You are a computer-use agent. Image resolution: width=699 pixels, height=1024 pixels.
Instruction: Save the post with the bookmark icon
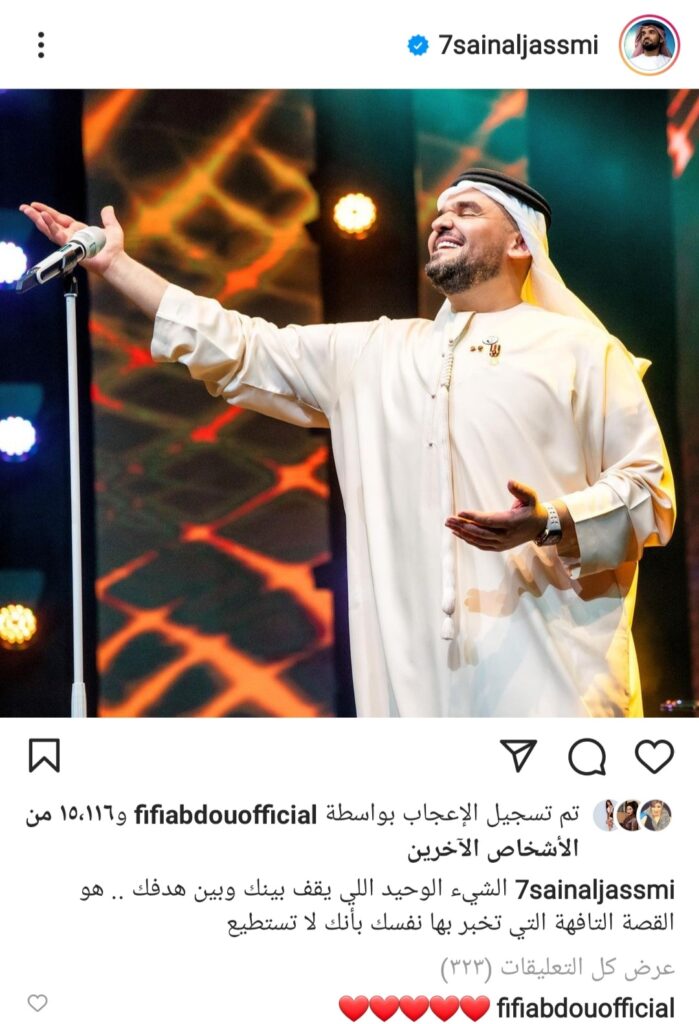coord(44,756)
